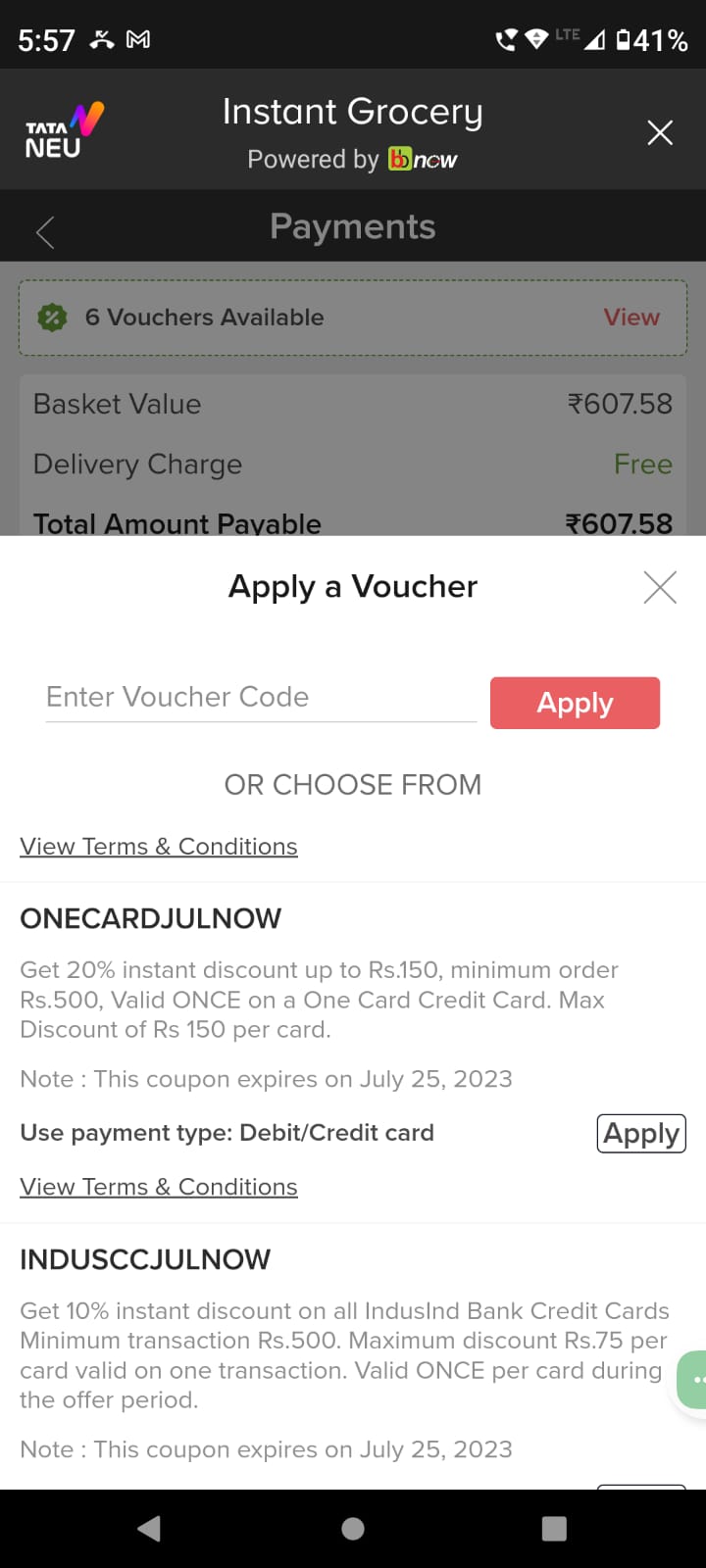This screenshot has width=706, height=1568.
Task: Open recent apps with the square button
Action: [x=554, y=1528]
